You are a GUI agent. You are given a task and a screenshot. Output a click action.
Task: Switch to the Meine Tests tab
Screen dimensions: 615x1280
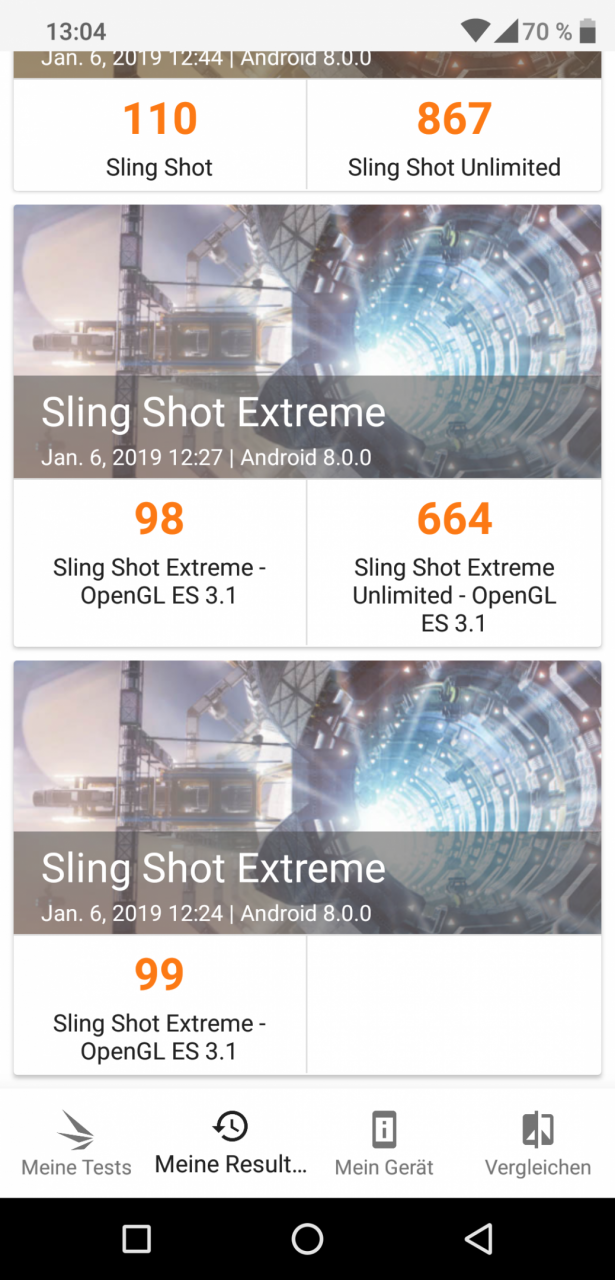[77, 1143]
